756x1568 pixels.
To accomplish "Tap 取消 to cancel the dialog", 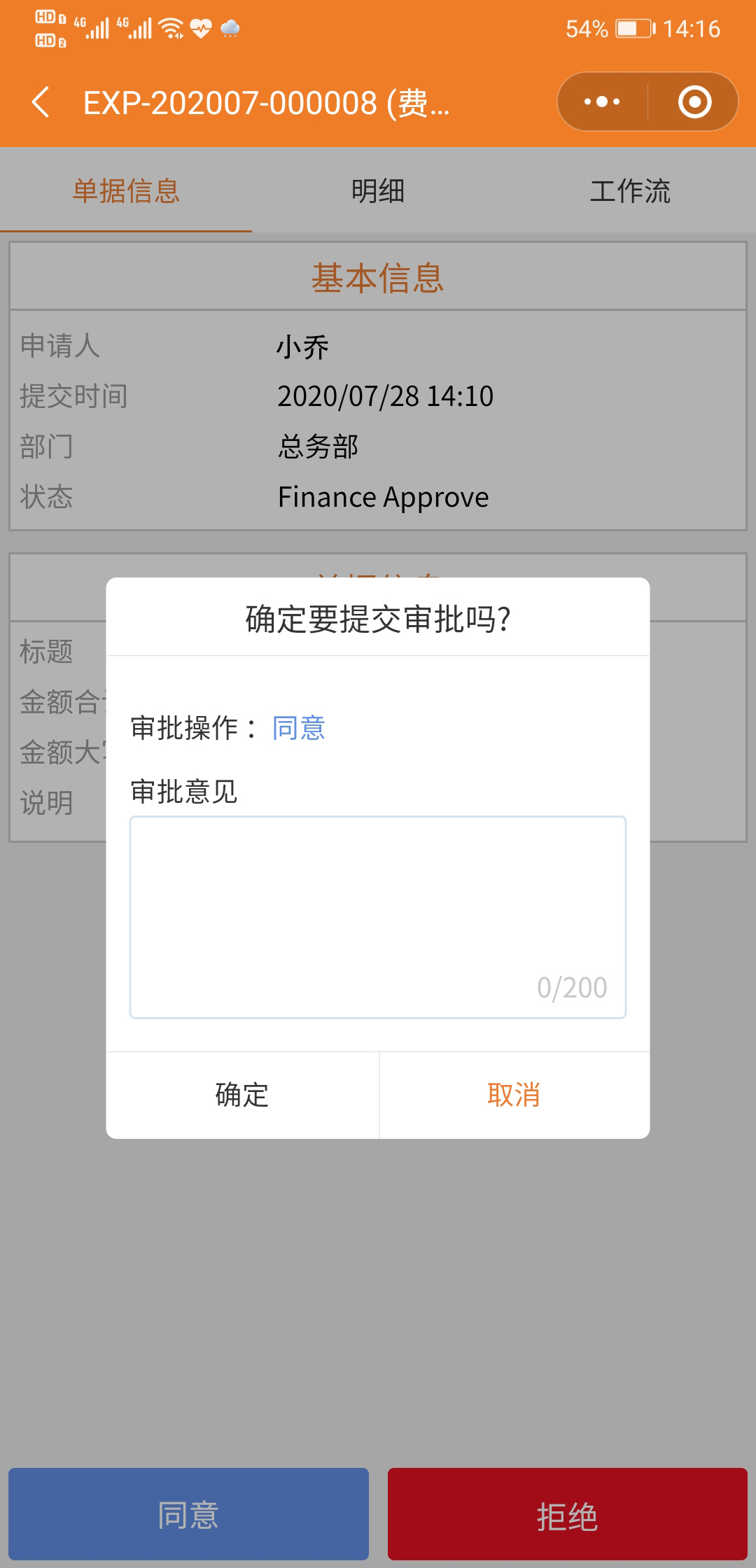I will [514, 1095].
